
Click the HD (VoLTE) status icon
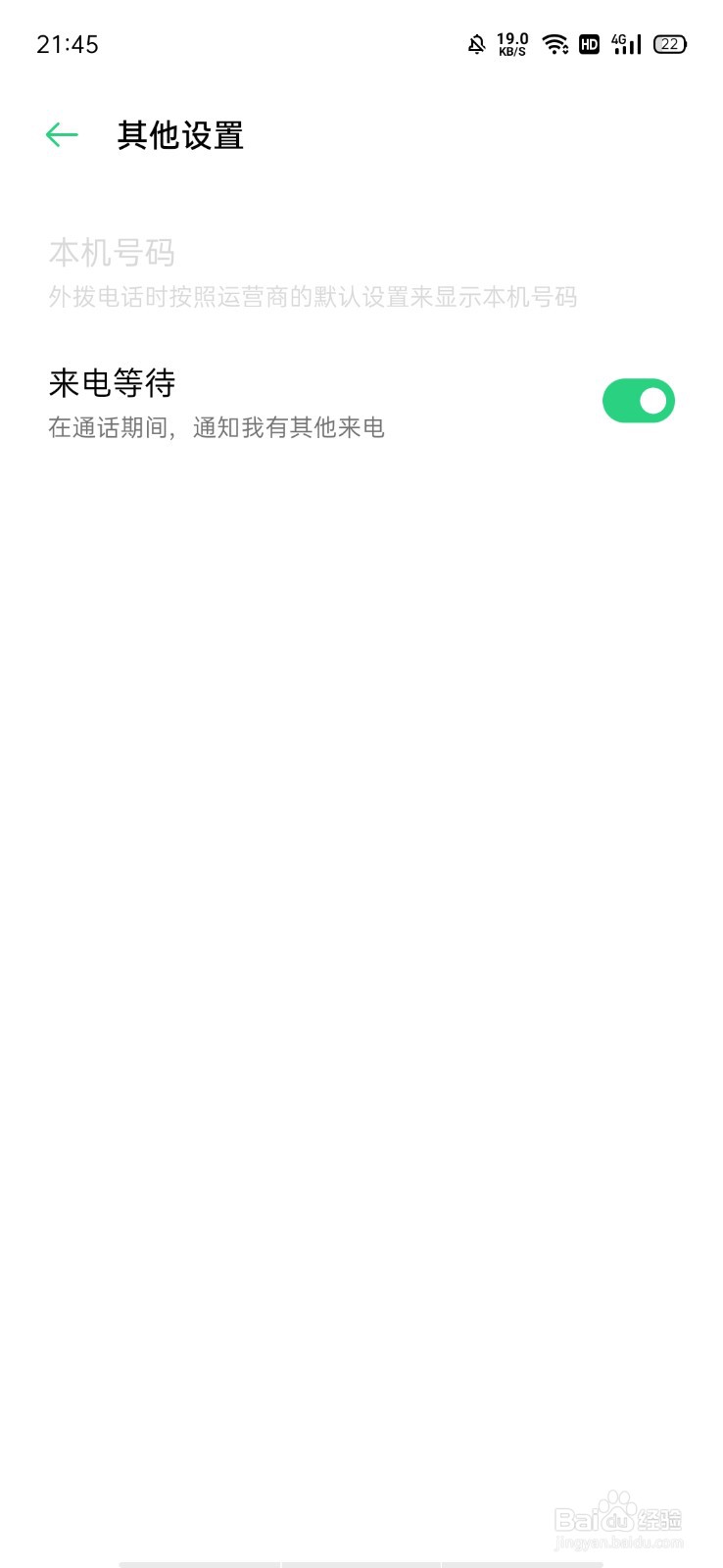pos(589,45)
